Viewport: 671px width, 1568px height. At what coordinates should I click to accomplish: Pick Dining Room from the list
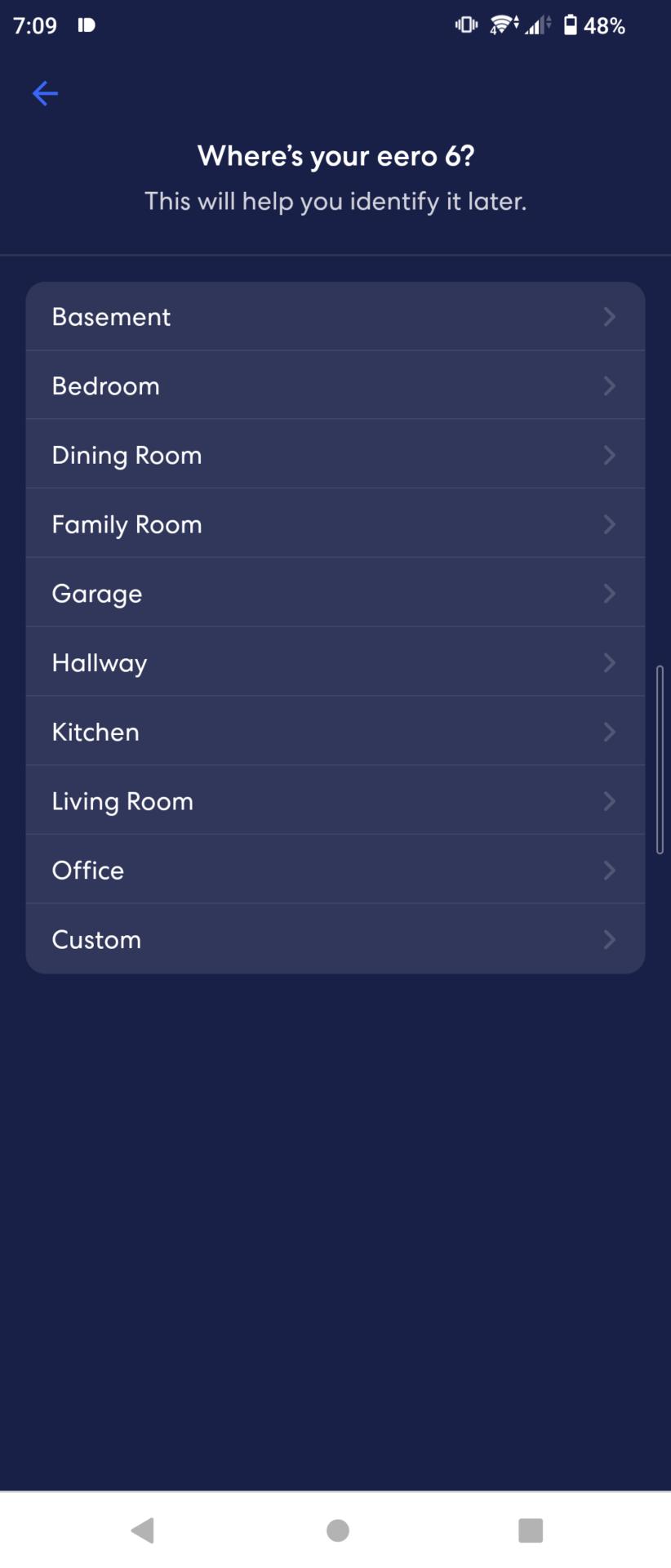pyautogui.click(x=335, y=455)
